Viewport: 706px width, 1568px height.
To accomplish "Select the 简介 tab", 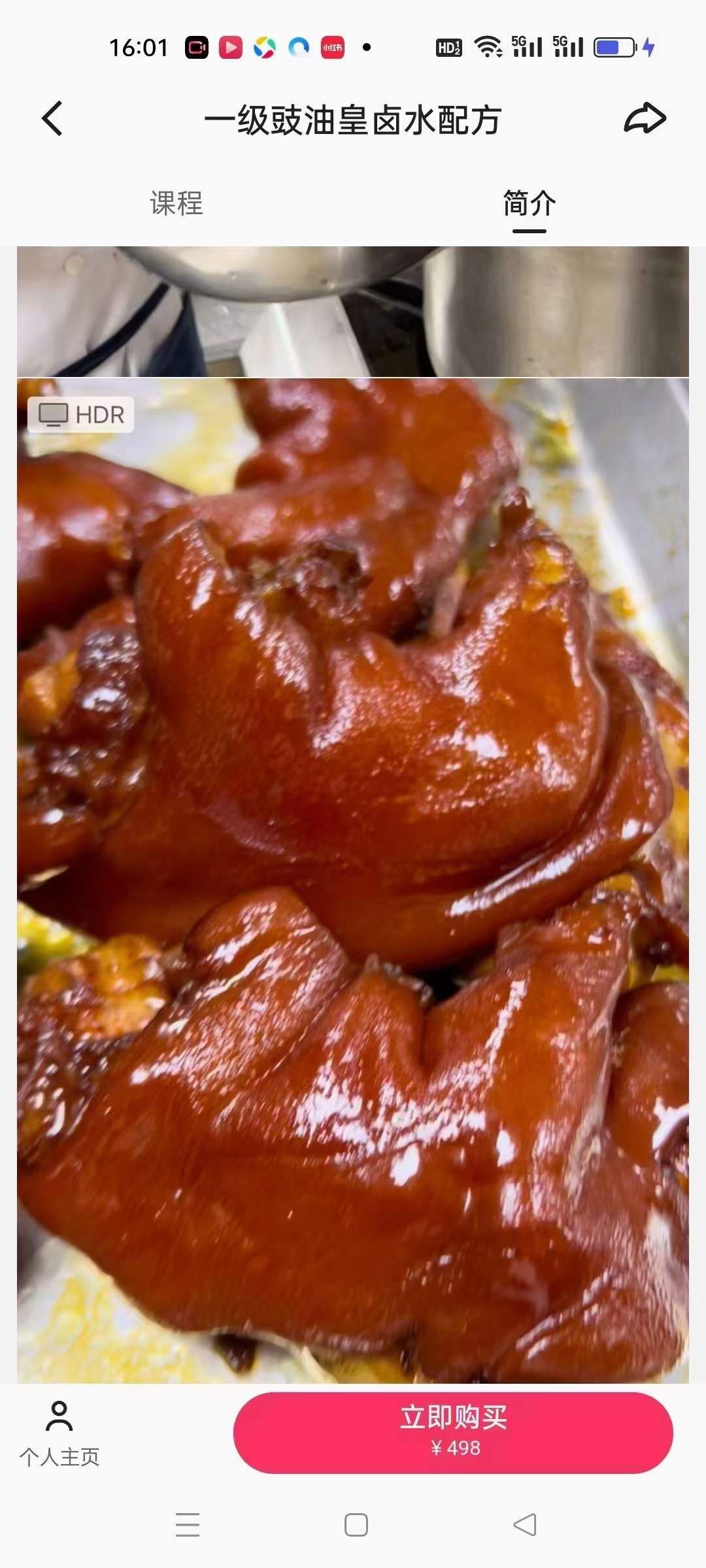I will tap(529, 204).
